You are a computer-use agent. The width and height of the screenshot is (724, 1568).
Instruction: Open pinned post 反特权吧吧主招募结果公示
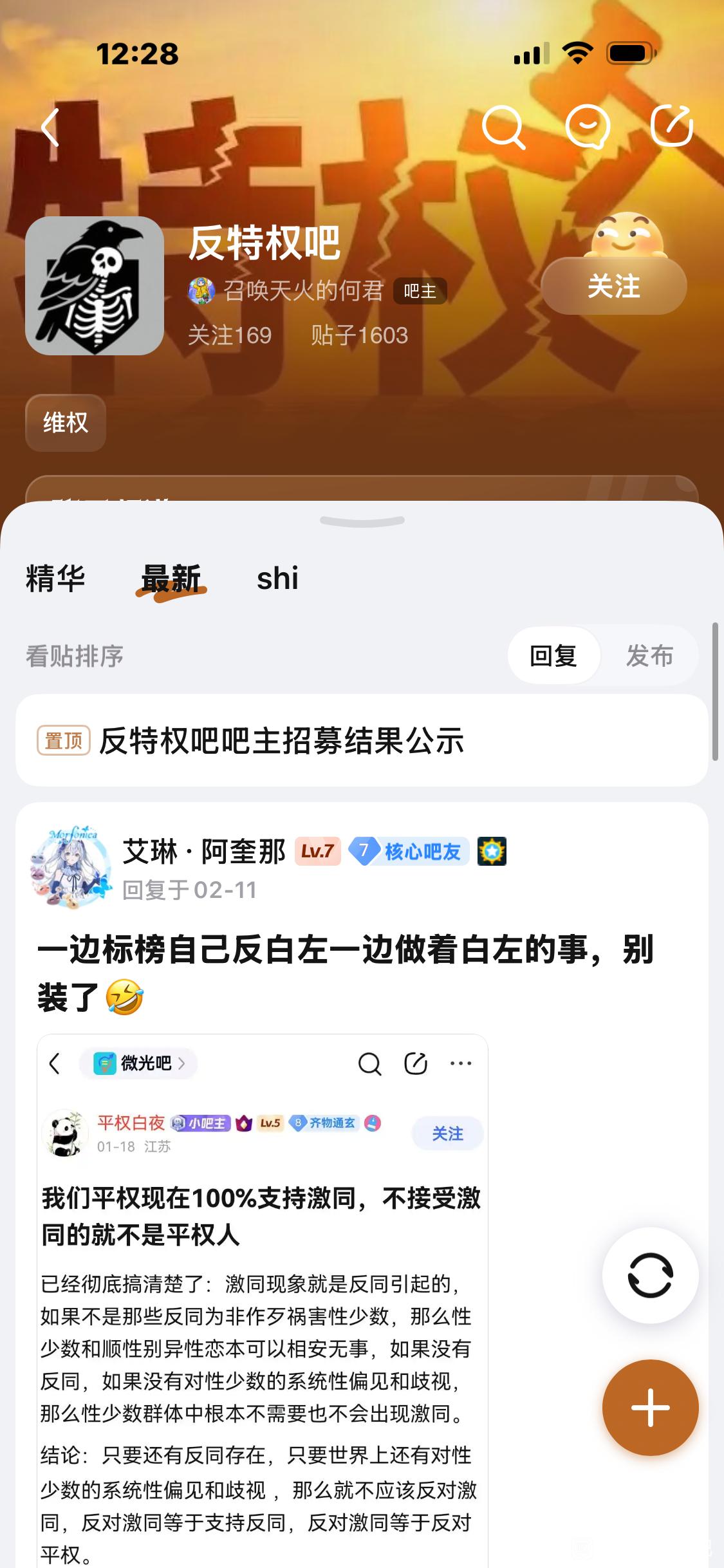[281, 740]
